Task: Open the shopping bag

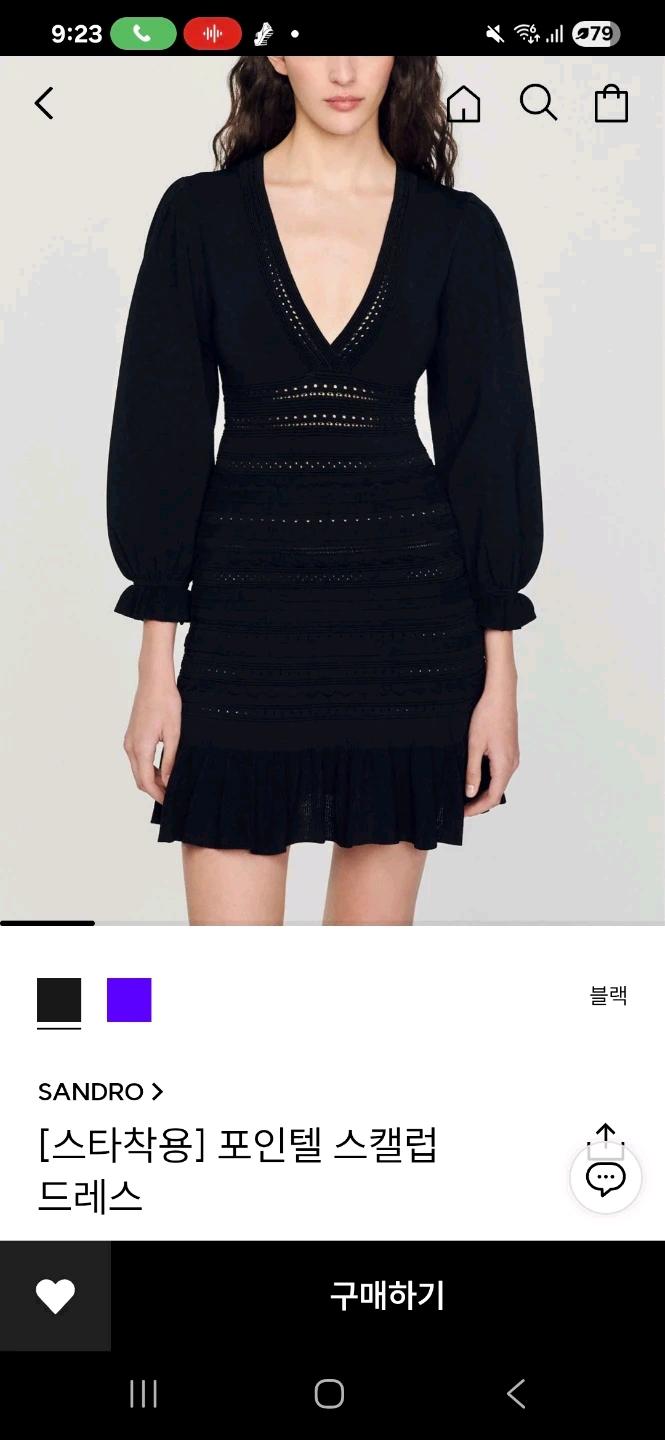Action: tap(611, 103)
